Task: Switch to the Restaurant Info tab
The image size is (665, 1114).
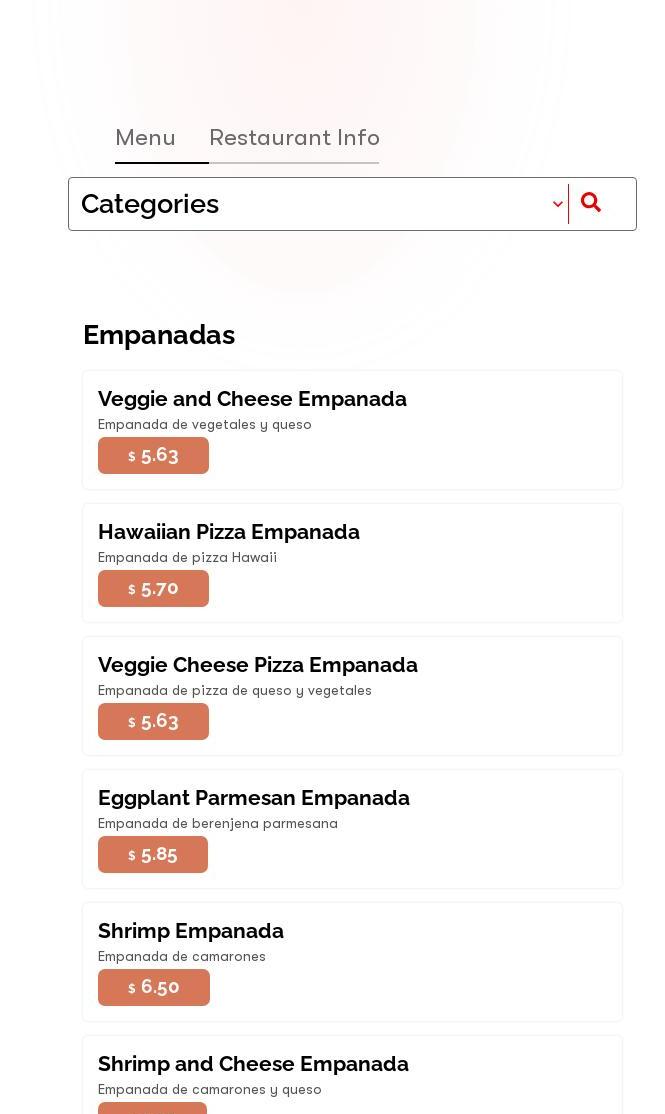Action: 294,138
